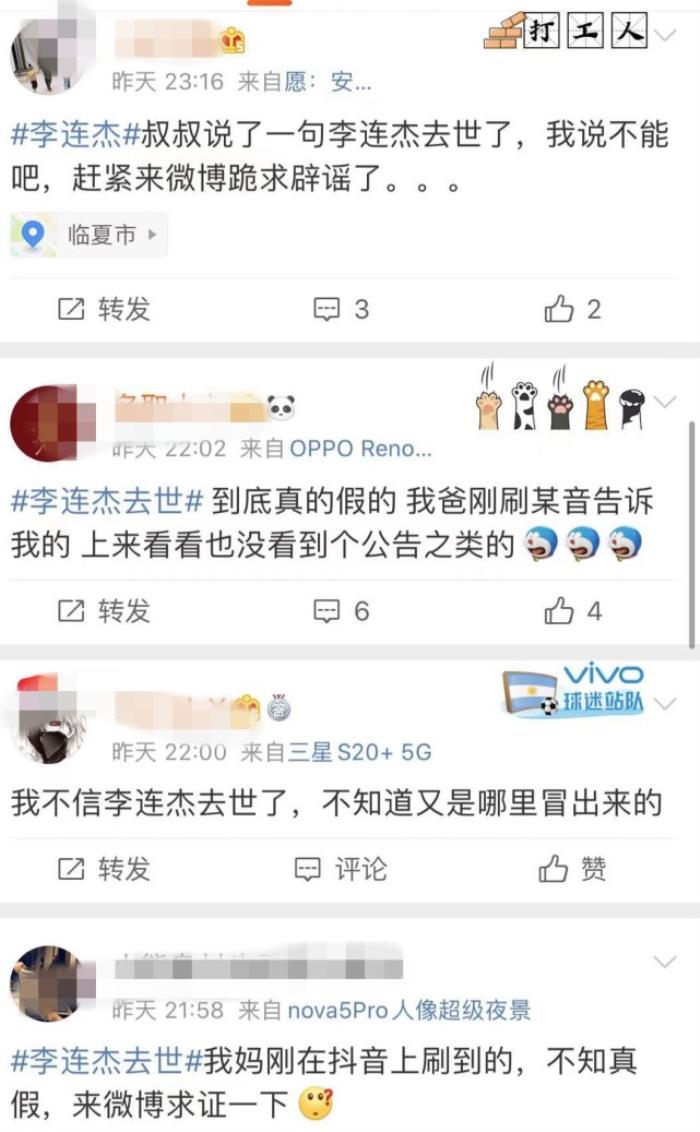Repost the 三星 S20+ 5G post

104,869
